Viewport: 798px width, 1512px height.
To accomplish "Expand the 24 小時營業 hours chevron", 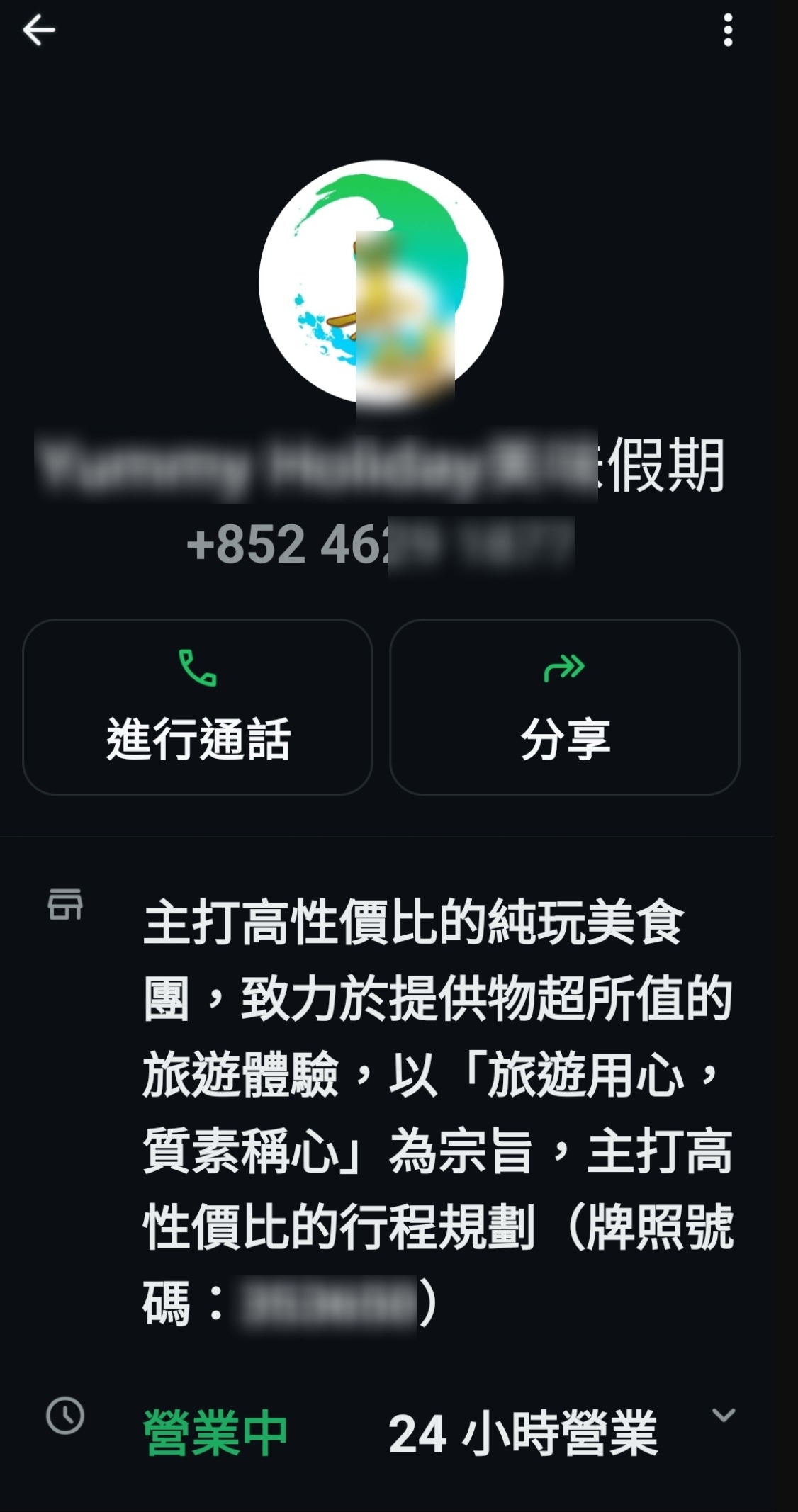I will pos(724,1415).
